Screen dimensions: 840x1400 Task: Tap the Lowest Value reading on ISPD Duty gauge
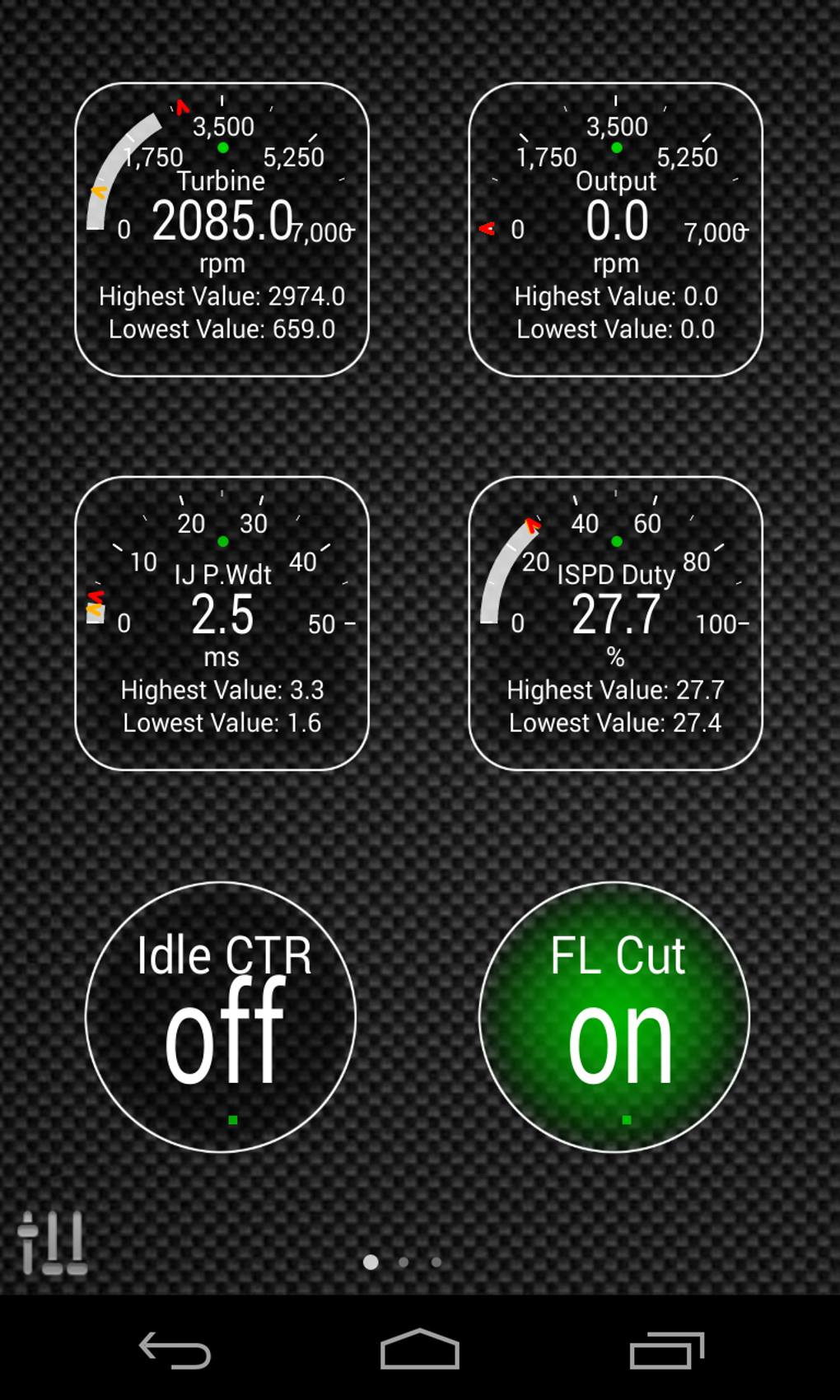pyautogui.click(x=615, y=722)
